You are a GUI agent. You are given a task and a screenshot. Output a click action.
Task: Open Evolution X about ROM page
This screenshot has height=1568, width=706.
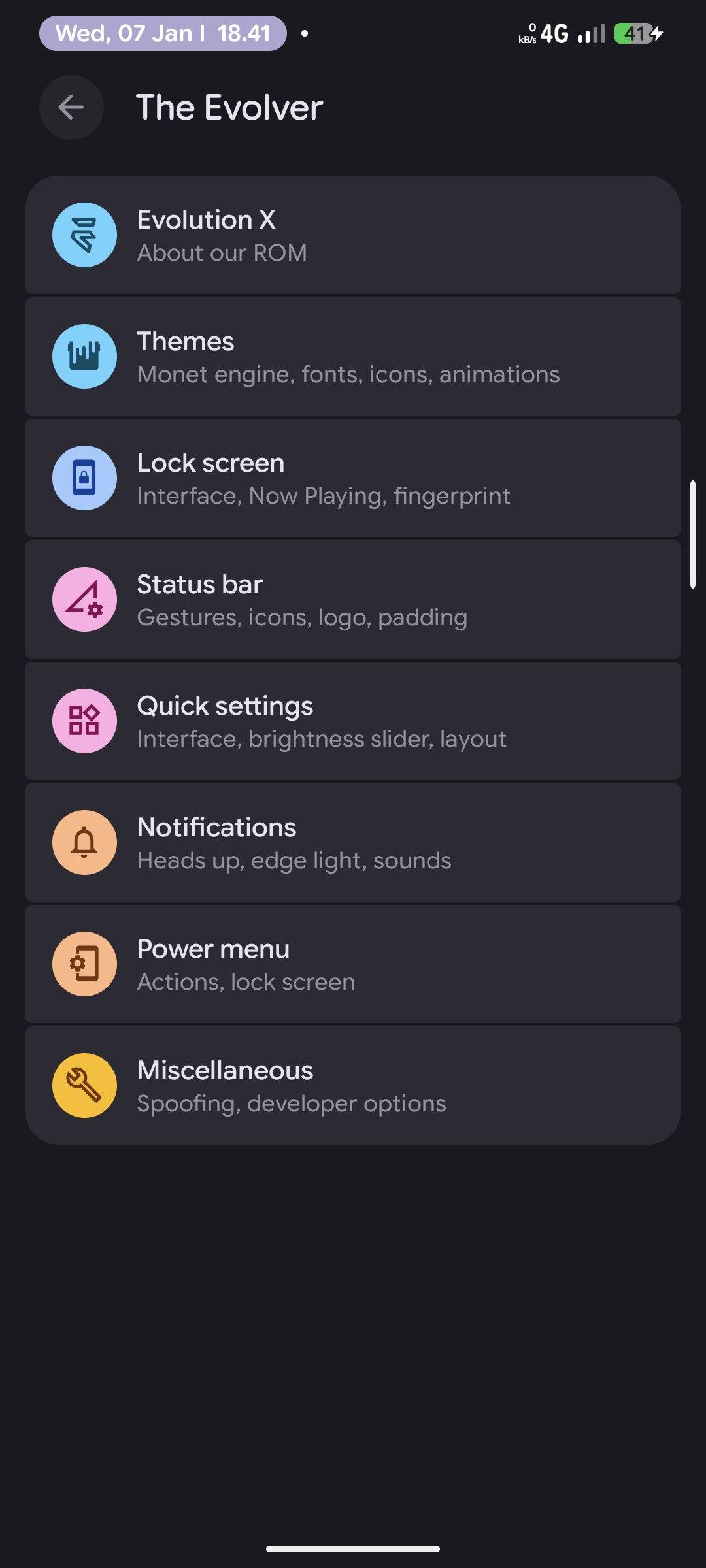pos(353,235)
